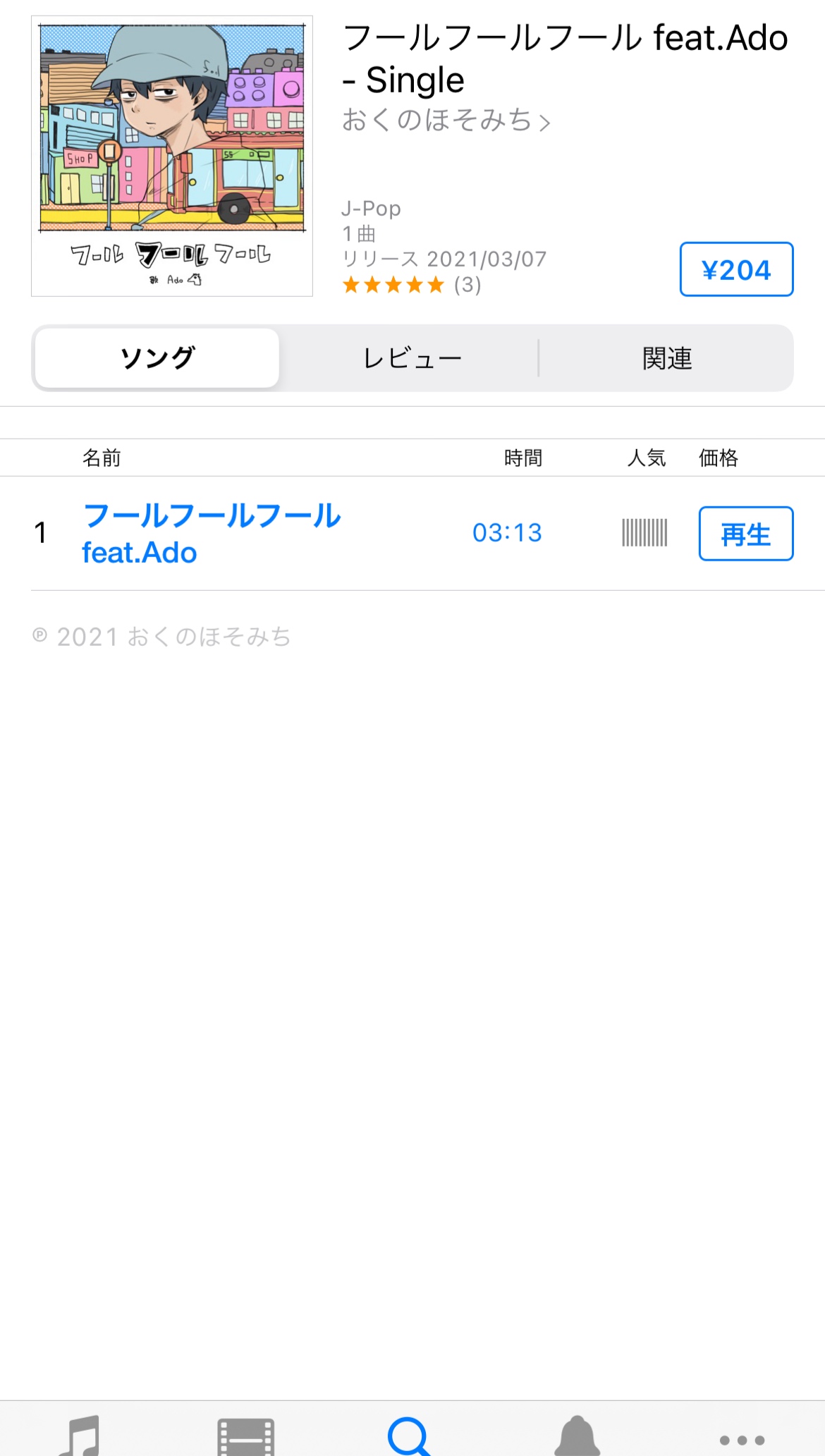825x1456 pixels.
Task: Select the ソング tab
Action: [157, 358]
